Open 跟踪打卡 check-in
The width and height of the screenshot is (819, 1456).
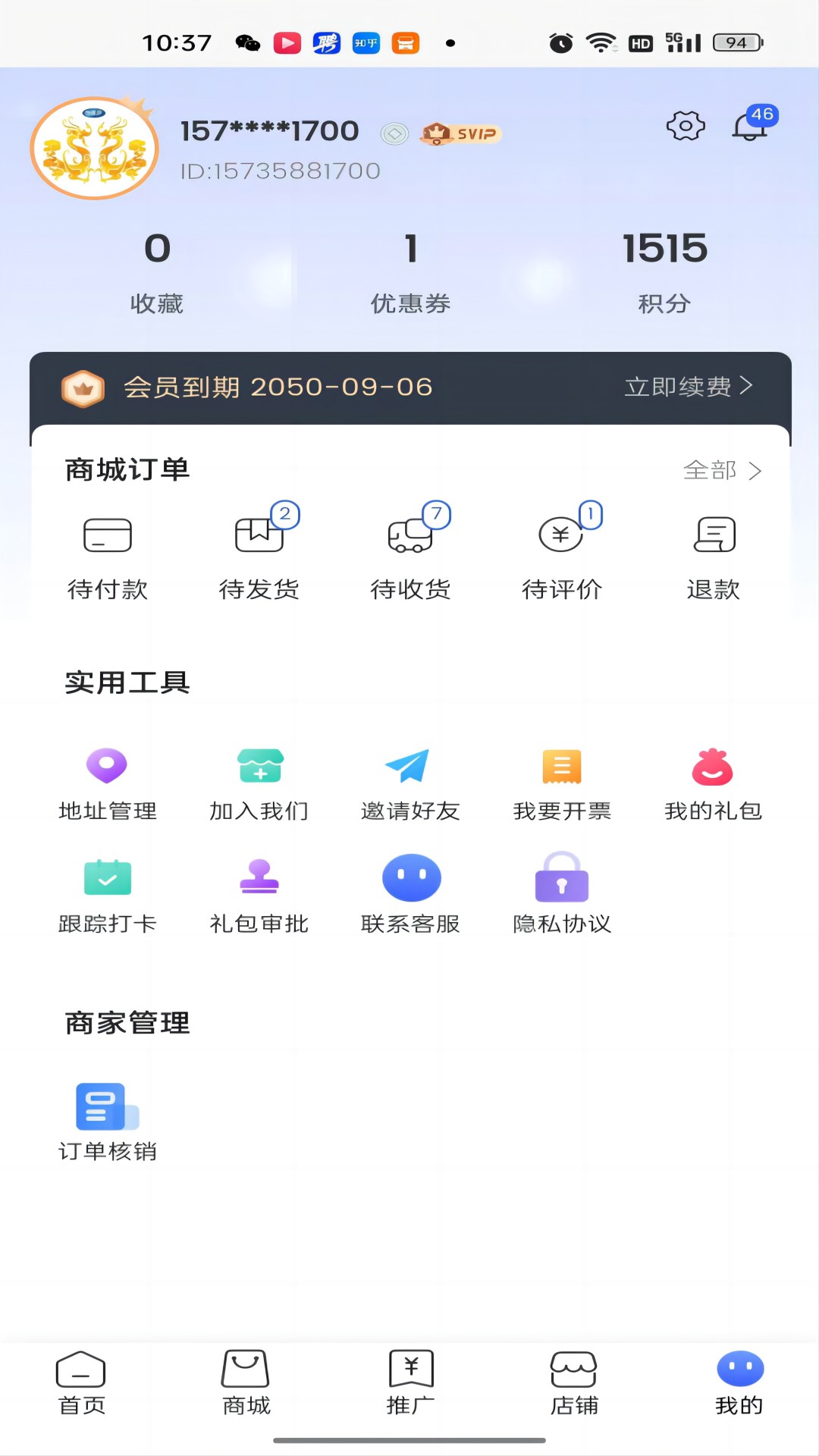click(x=108, y=896)
